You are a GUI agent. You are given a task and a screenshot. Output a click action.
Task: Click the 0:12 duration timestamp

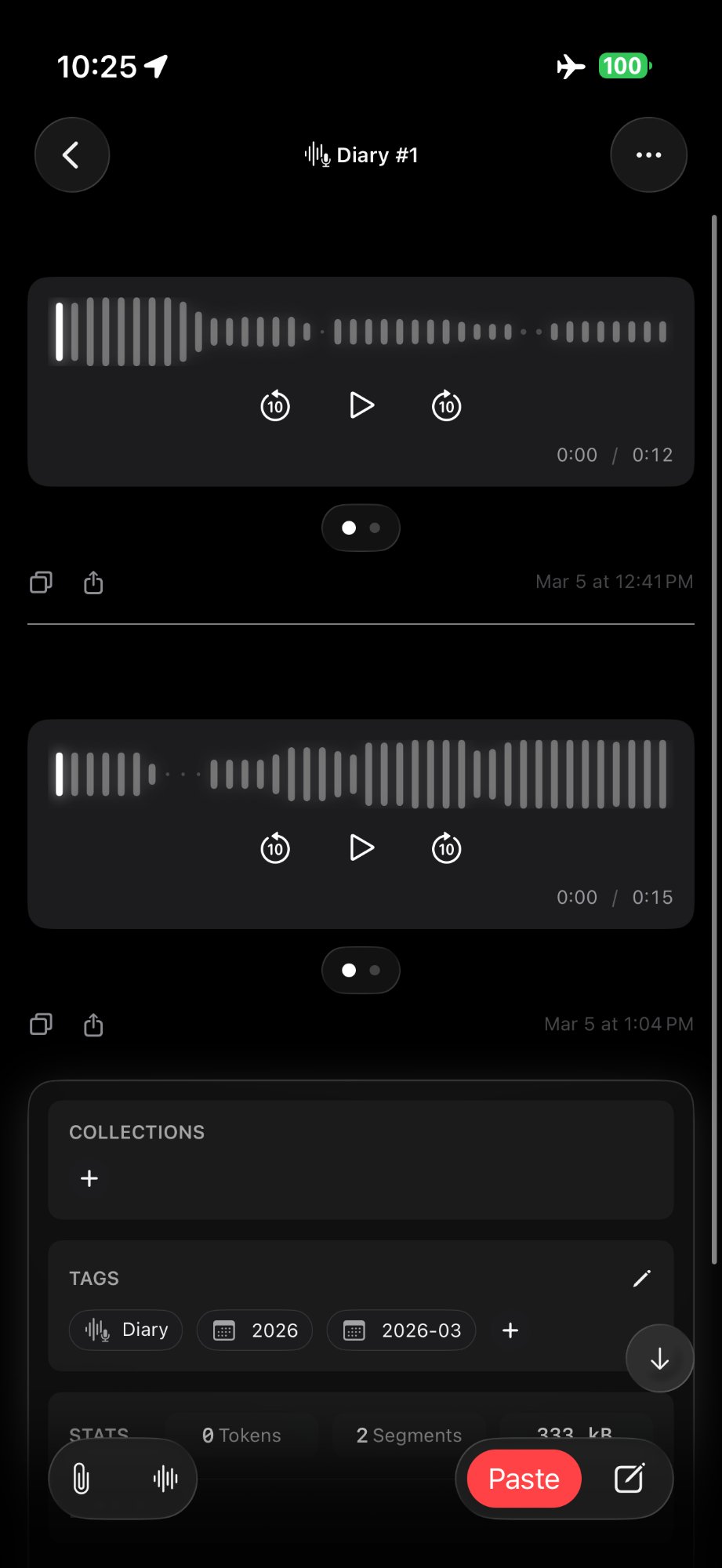click(651, 455)
